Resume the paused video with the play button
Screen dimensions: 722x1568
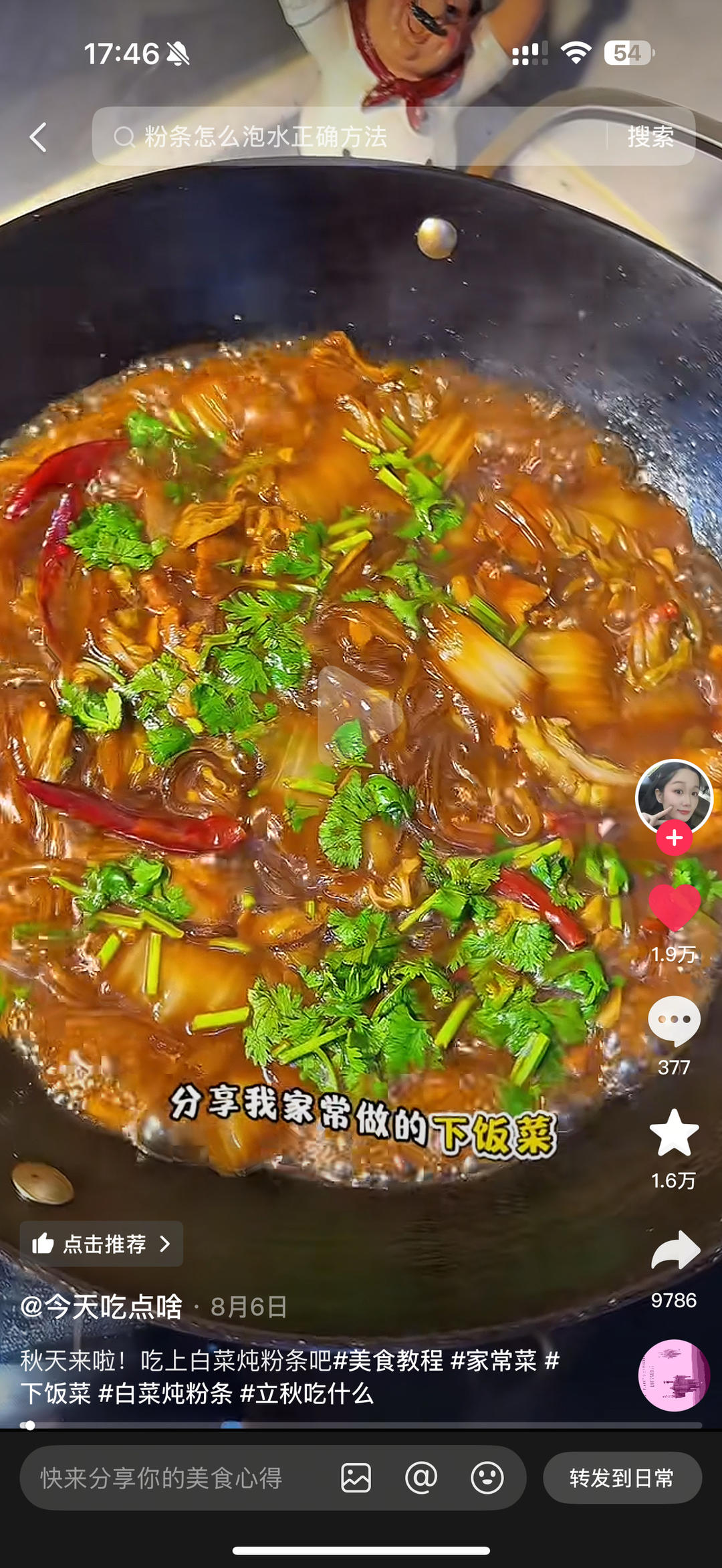point(360,715)
